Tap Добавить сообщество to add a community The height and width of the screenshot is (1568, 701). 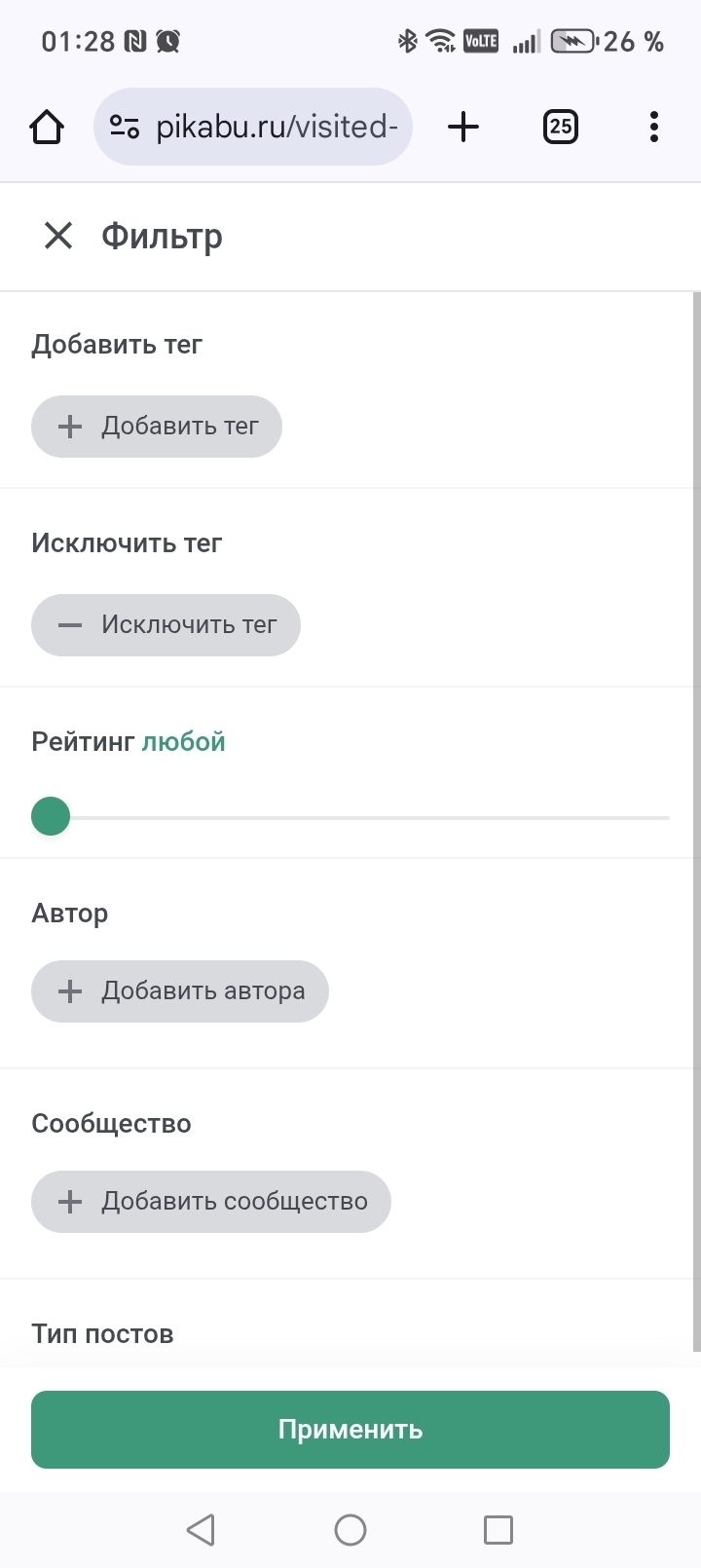pos(211,1202)
